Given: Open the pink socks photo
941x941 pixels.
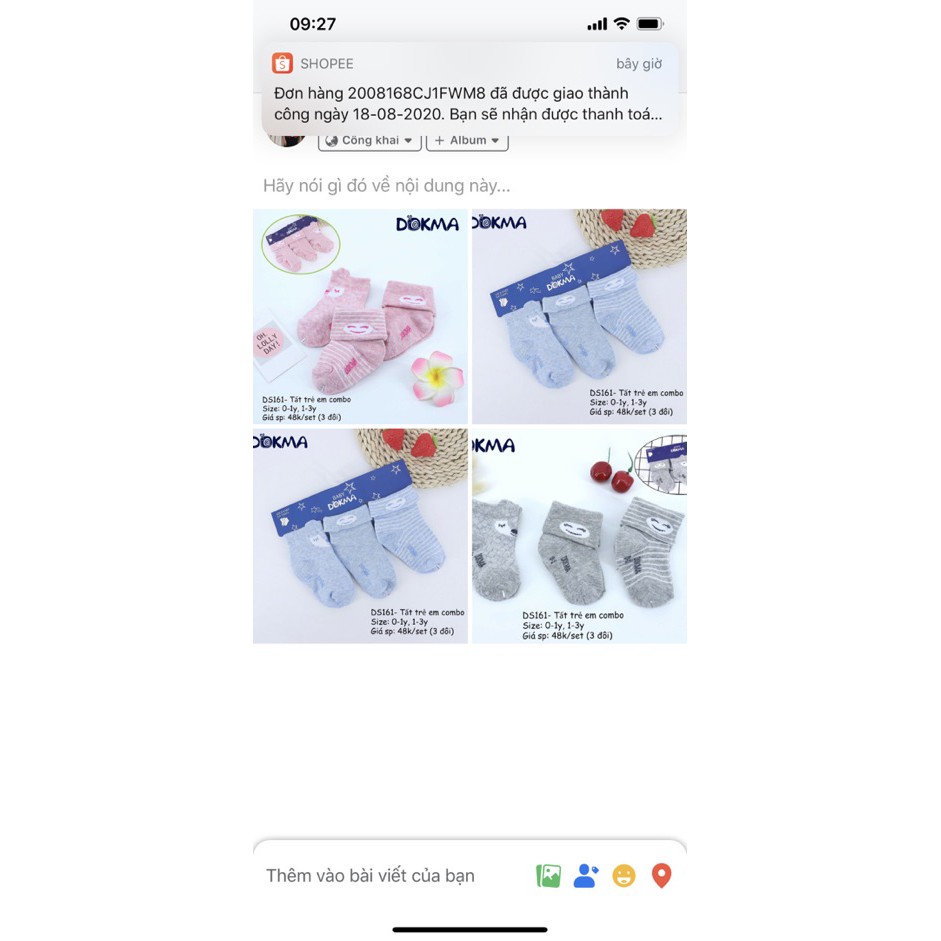Looking at the screenshot, I should tap(360, 316).
